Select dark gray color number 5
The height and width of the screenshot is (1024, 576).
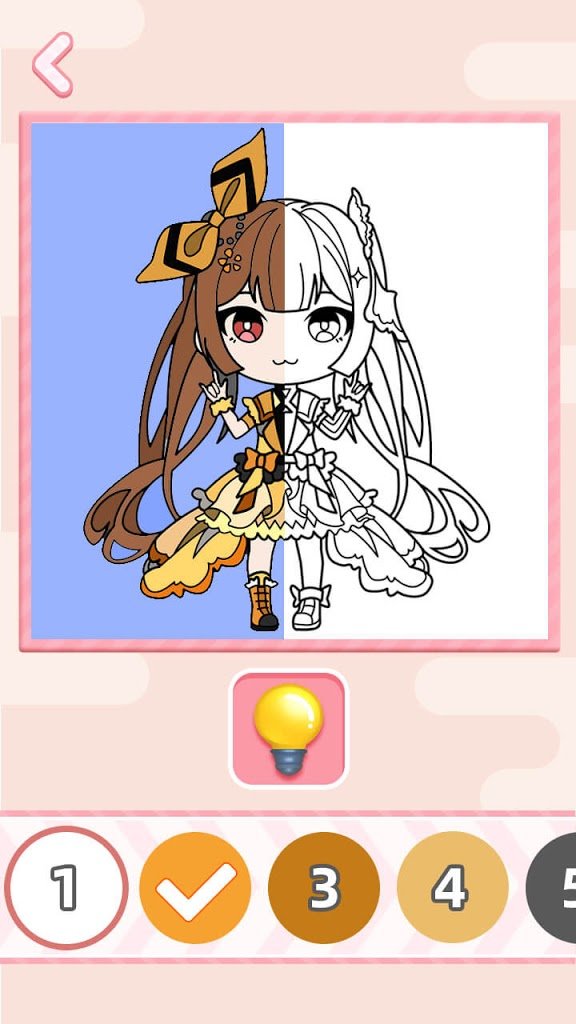pyautogui.click(x=552, y=888)
